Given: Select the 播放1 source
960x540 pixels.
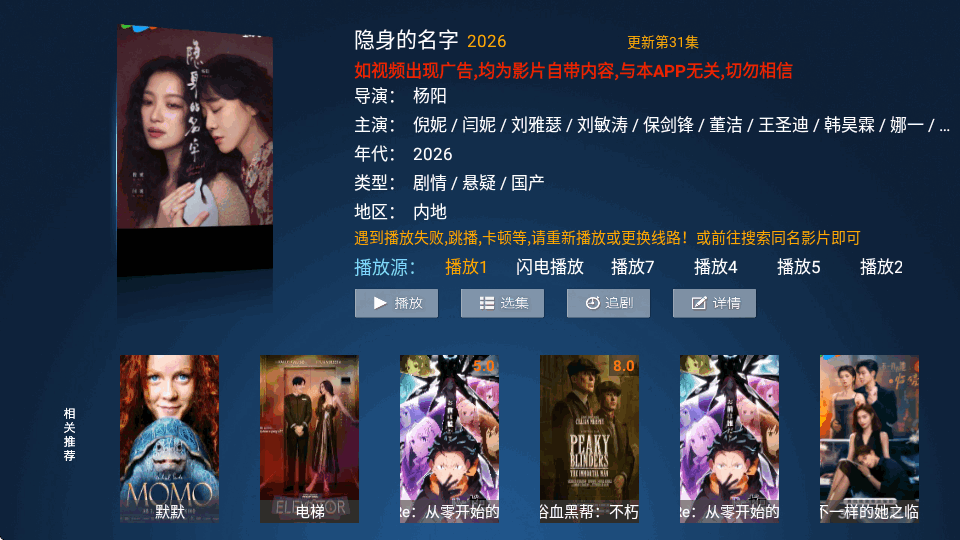Looking at the screenshot, I should click(466, 267).
